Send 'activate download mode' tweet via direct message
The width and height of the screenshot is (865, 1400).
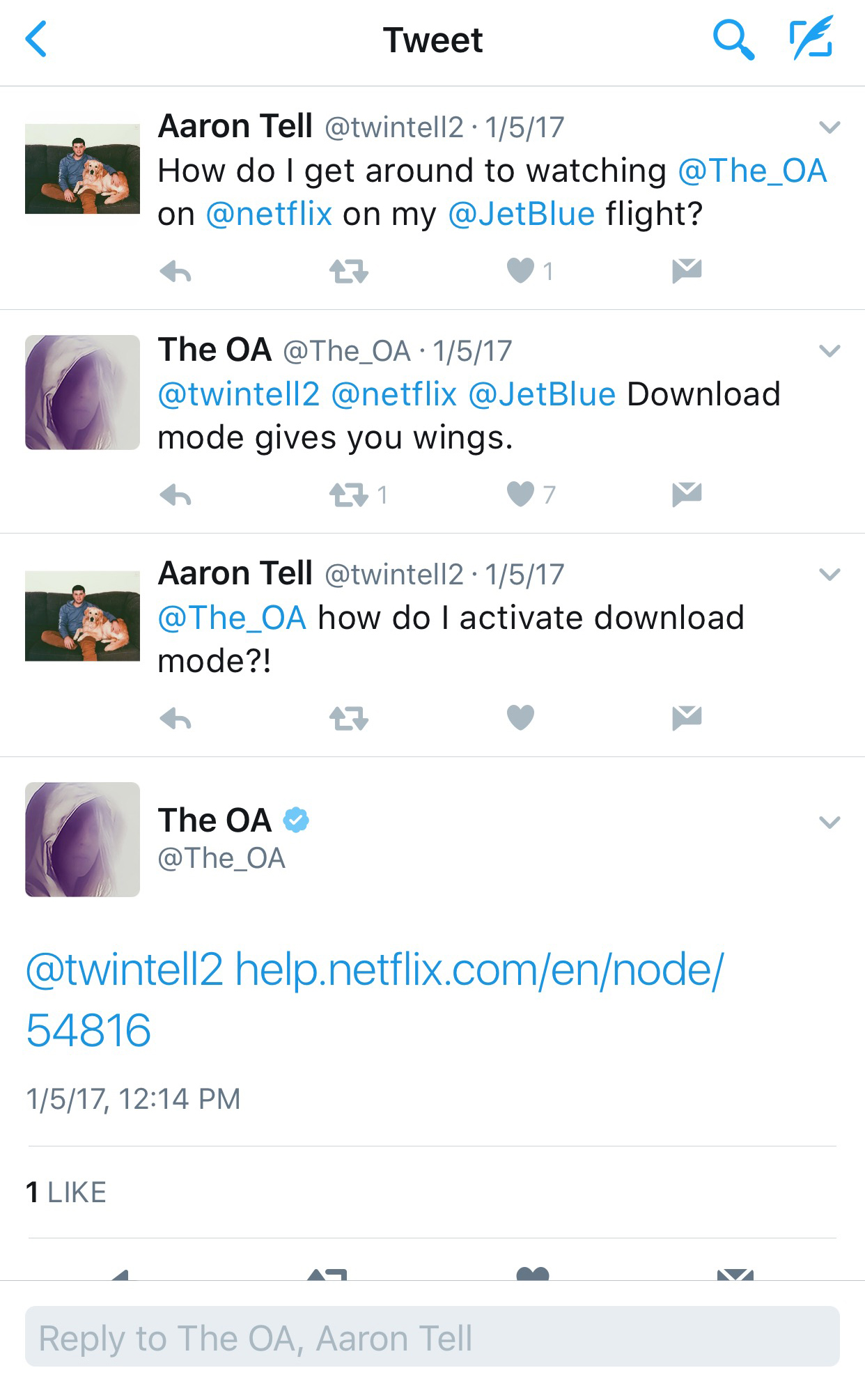click(x=687, y=717)
